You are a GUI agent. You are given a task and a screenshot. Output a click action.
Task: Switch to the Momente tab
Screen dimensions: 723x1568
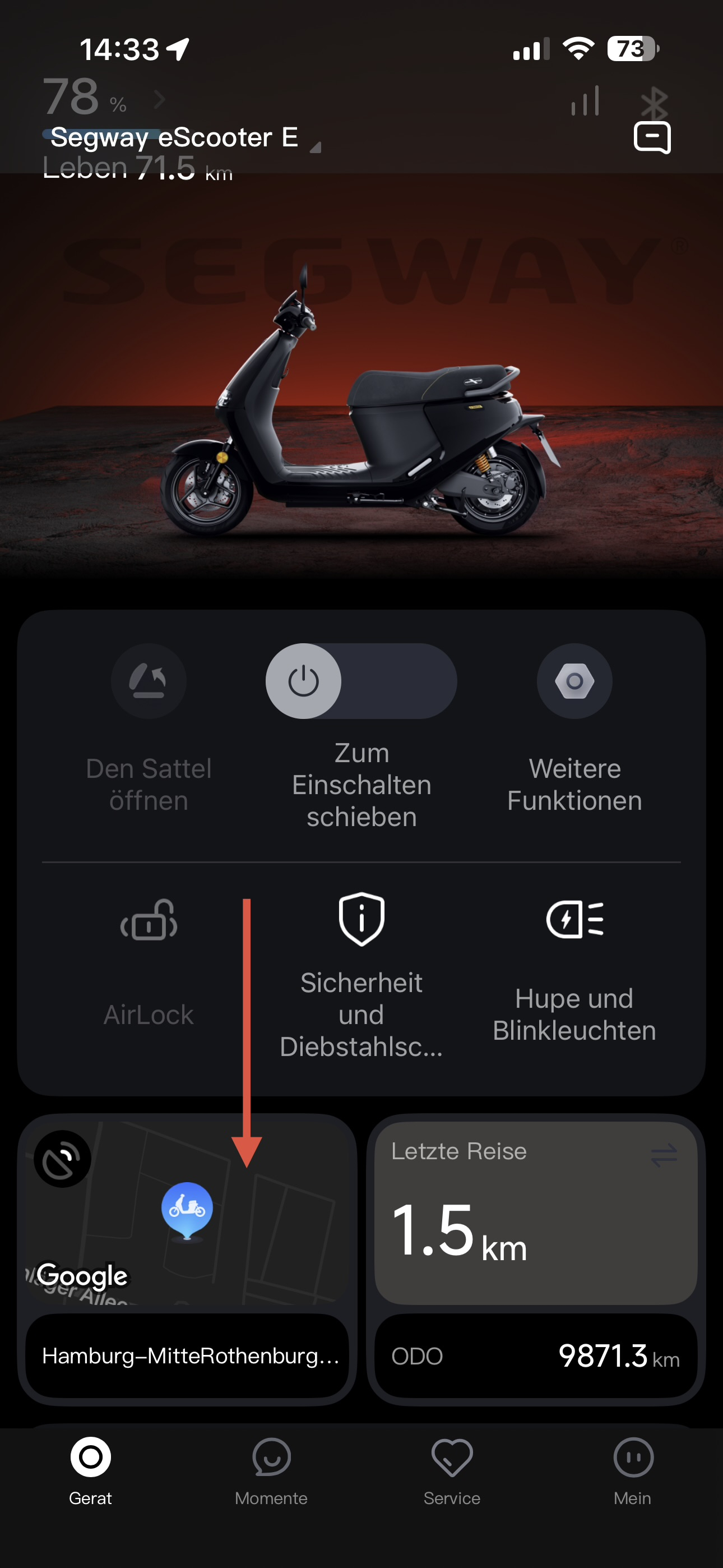click(x=271, y=1470)
